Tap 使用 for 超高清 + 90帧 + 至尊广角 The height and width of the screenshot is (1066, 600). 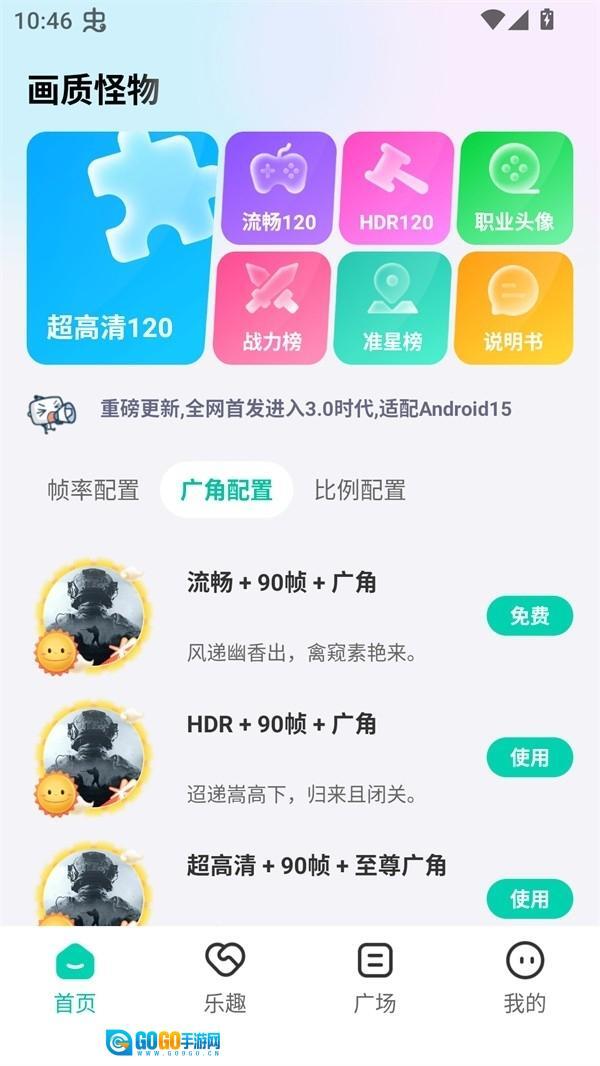pos(529,899)
